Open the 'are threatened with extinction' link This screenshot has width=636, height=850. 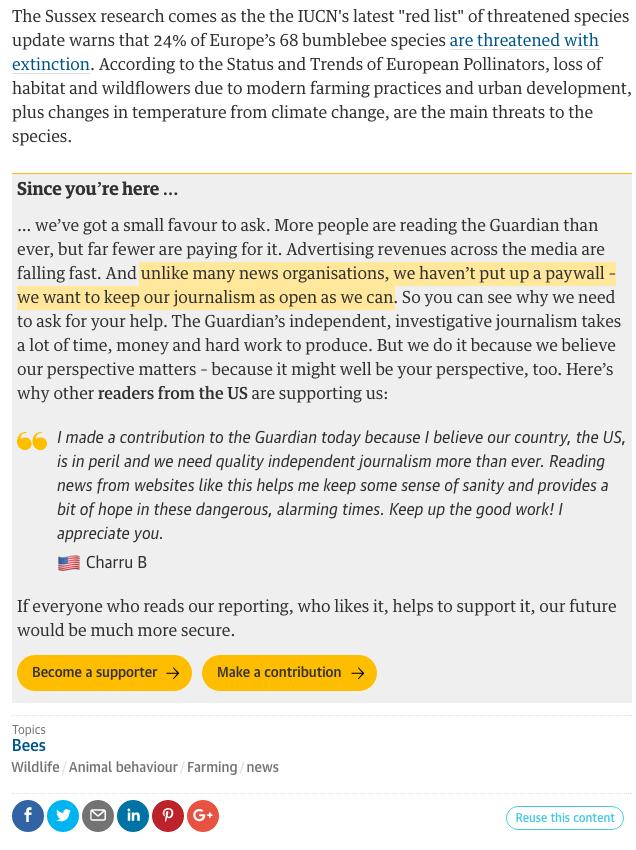pos(523,41)
